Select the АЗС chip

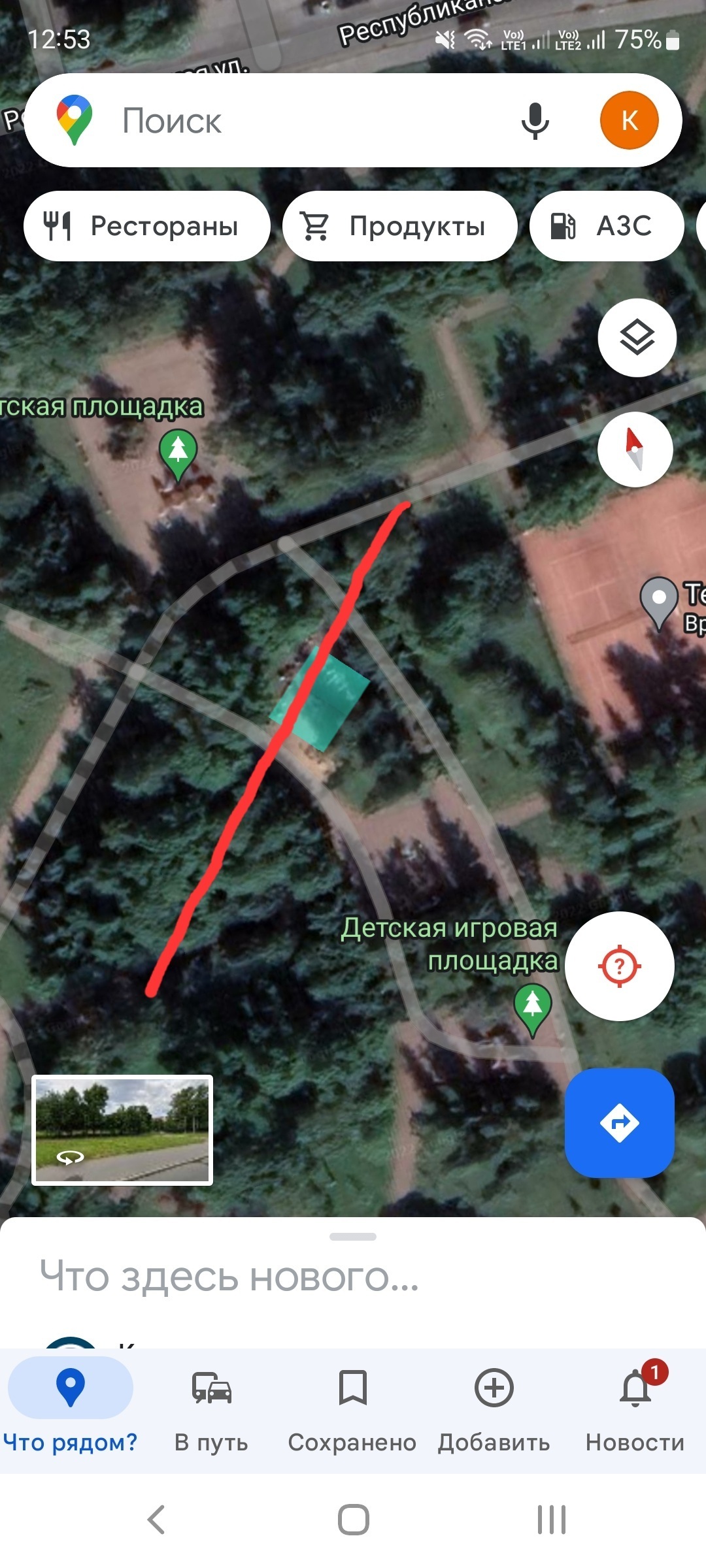(606, 226)
